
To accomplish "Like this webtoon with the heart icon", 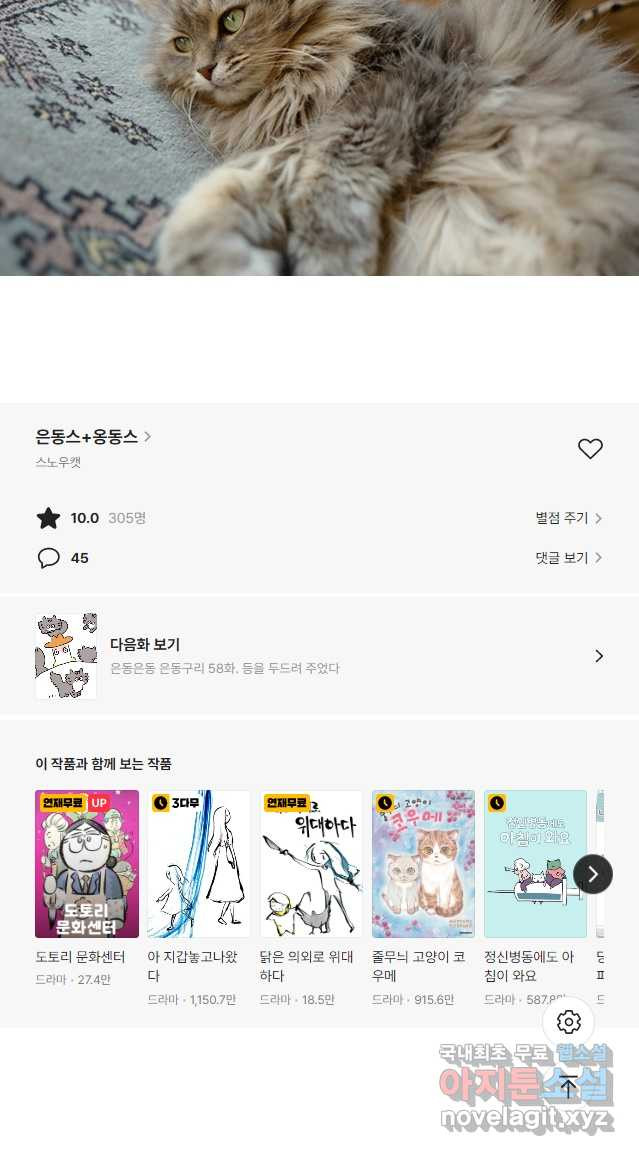I will point(590,449).
